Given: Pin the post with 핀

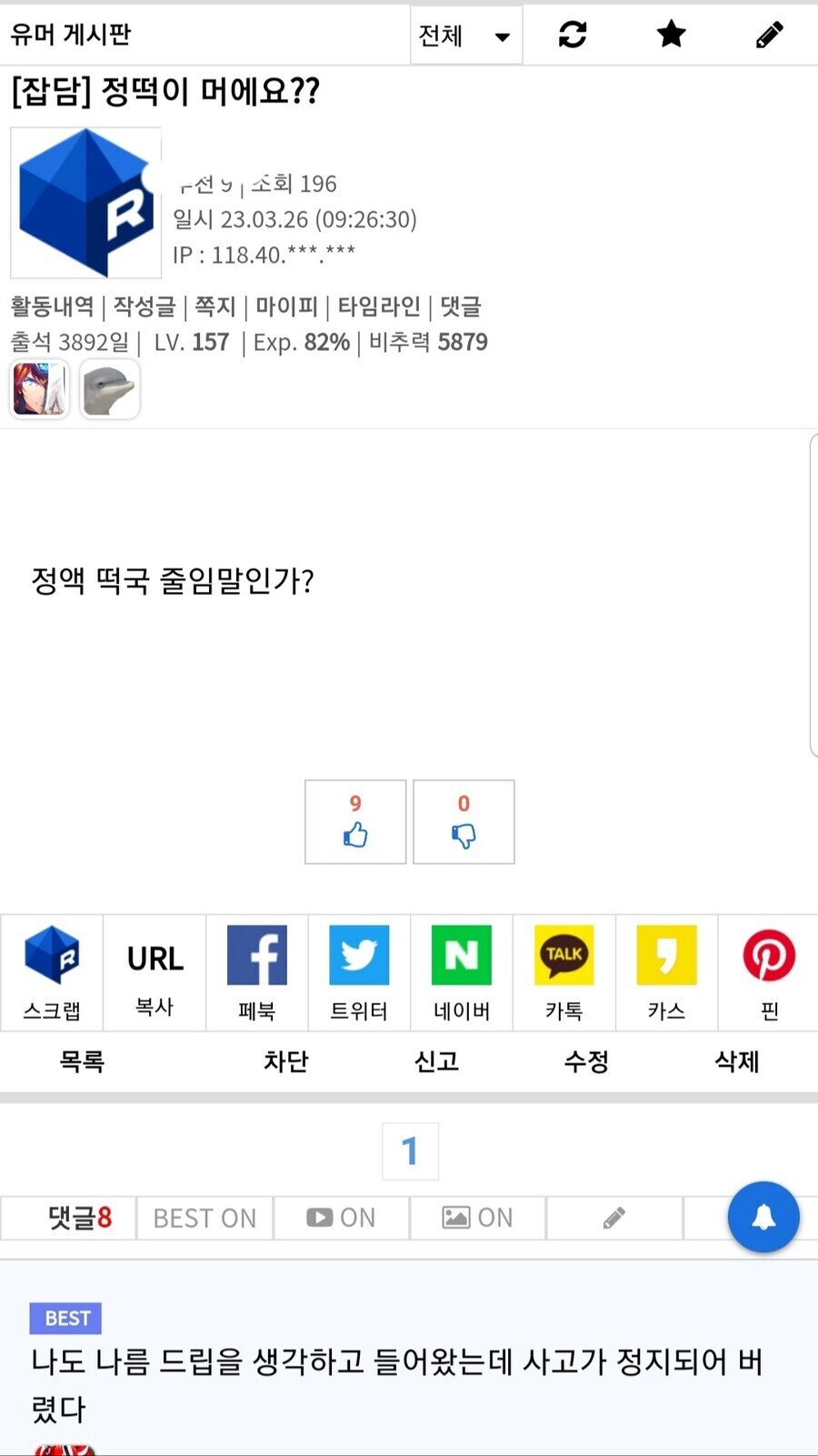Looking at the screenshot, I should tap(769, 973).
